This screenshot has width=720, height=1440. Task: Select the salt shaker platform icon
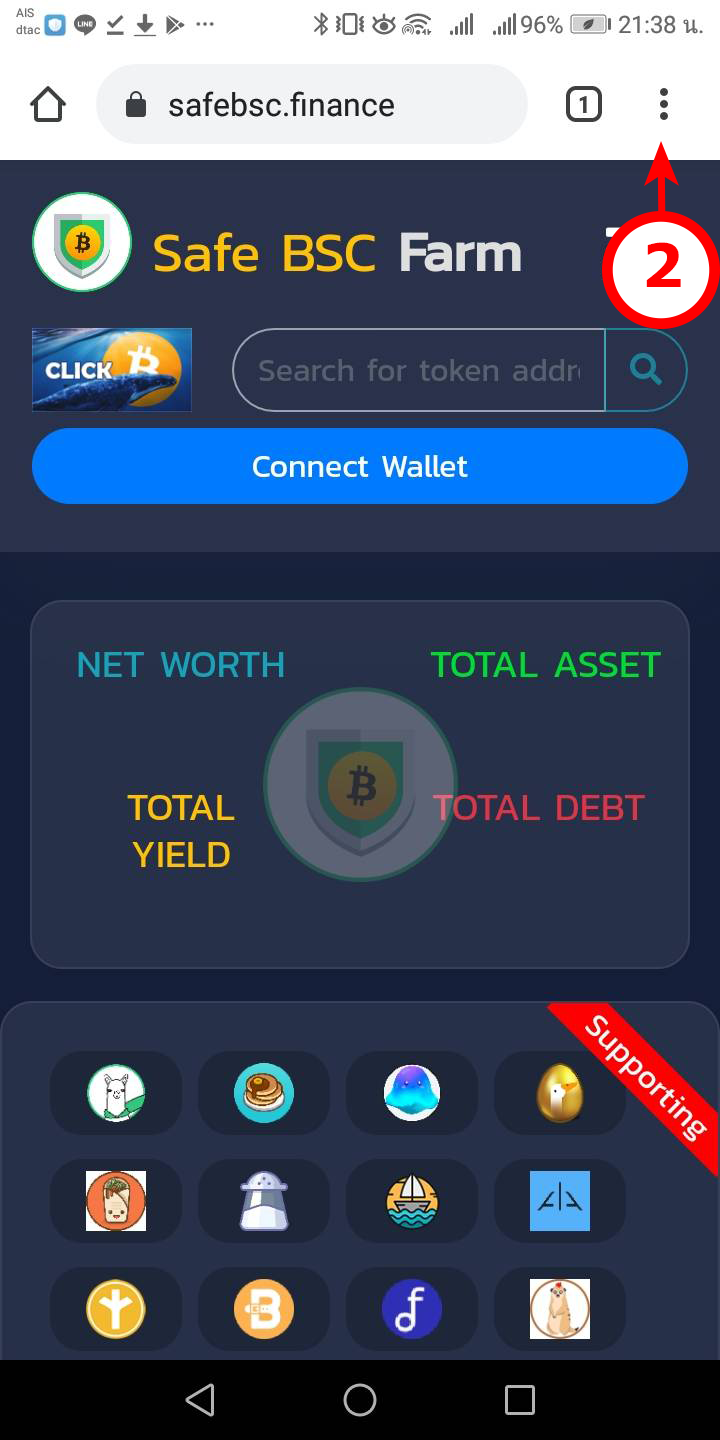(264, 1200)
